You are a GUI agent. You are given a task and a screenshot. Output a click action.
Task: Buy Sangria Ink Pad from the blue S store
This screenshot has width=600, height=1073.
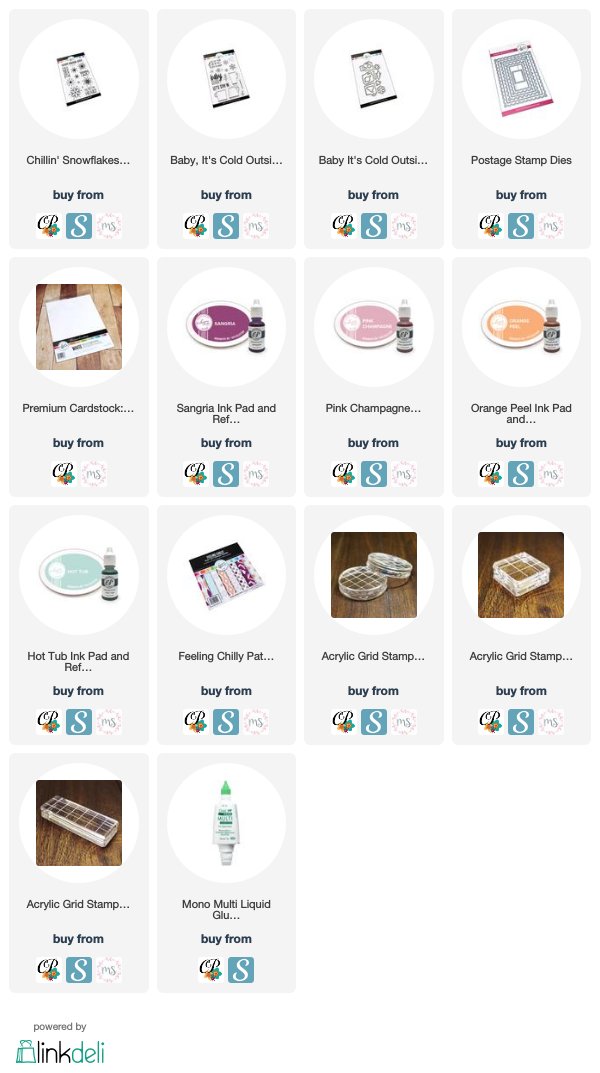(226, 474)
